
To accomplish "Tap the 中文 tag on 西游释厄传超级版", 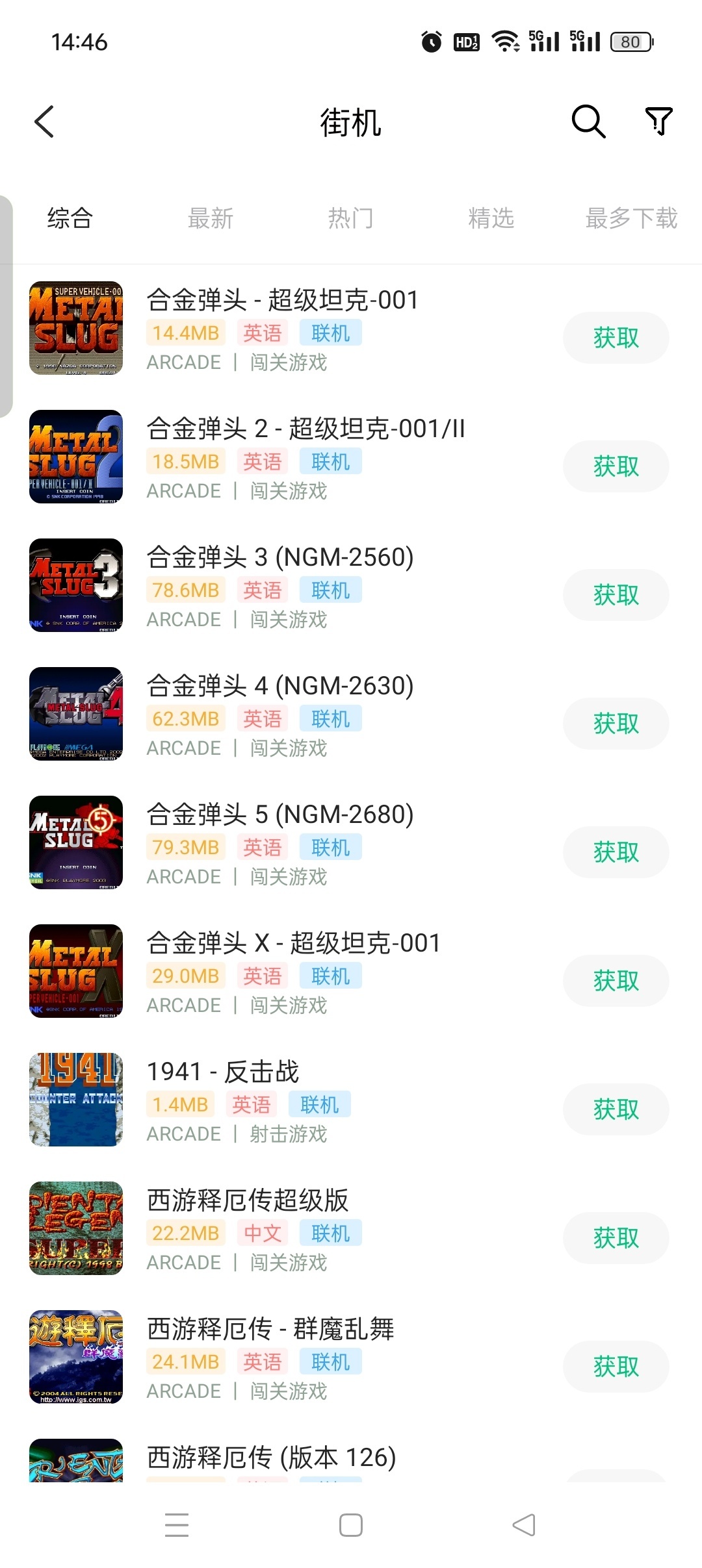I will point(263,1232).
